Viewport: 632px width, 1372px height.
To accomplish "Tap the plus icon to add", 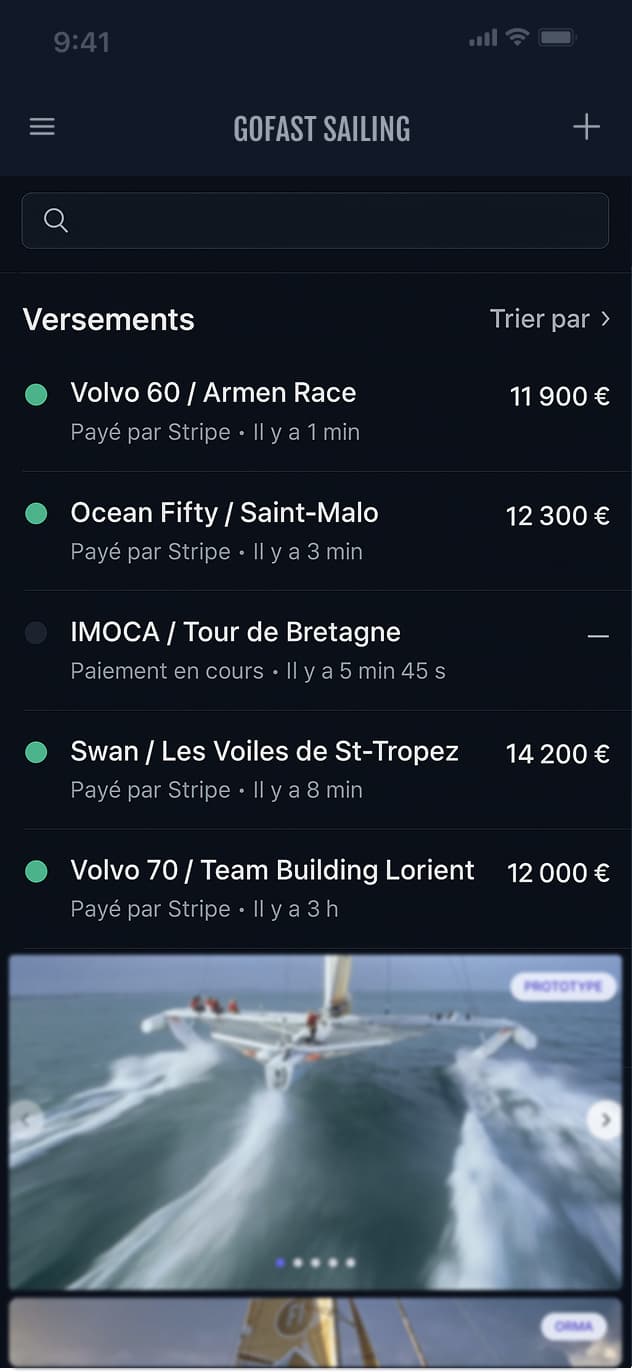I will pyautogui.click(x=586, y=127).
